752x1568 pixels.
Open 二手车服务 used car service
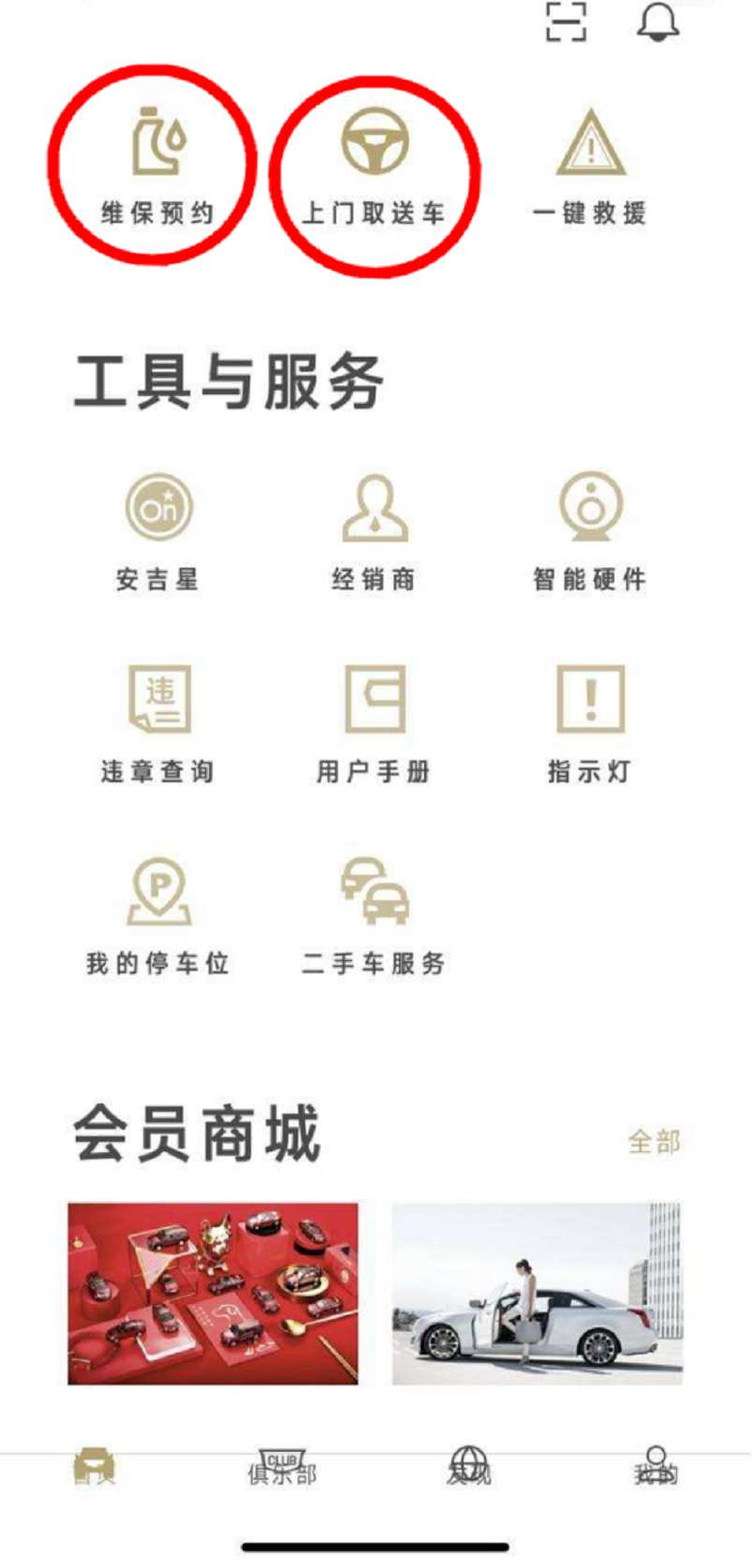374,915
